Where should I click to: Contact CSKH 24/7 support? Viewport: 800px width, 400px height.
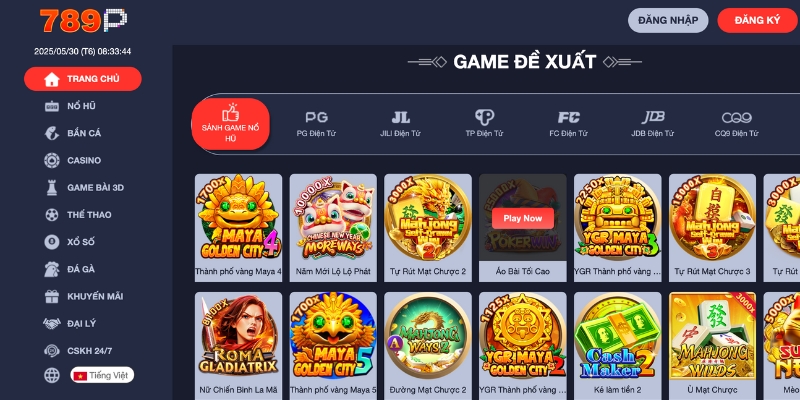click(90, 350)
